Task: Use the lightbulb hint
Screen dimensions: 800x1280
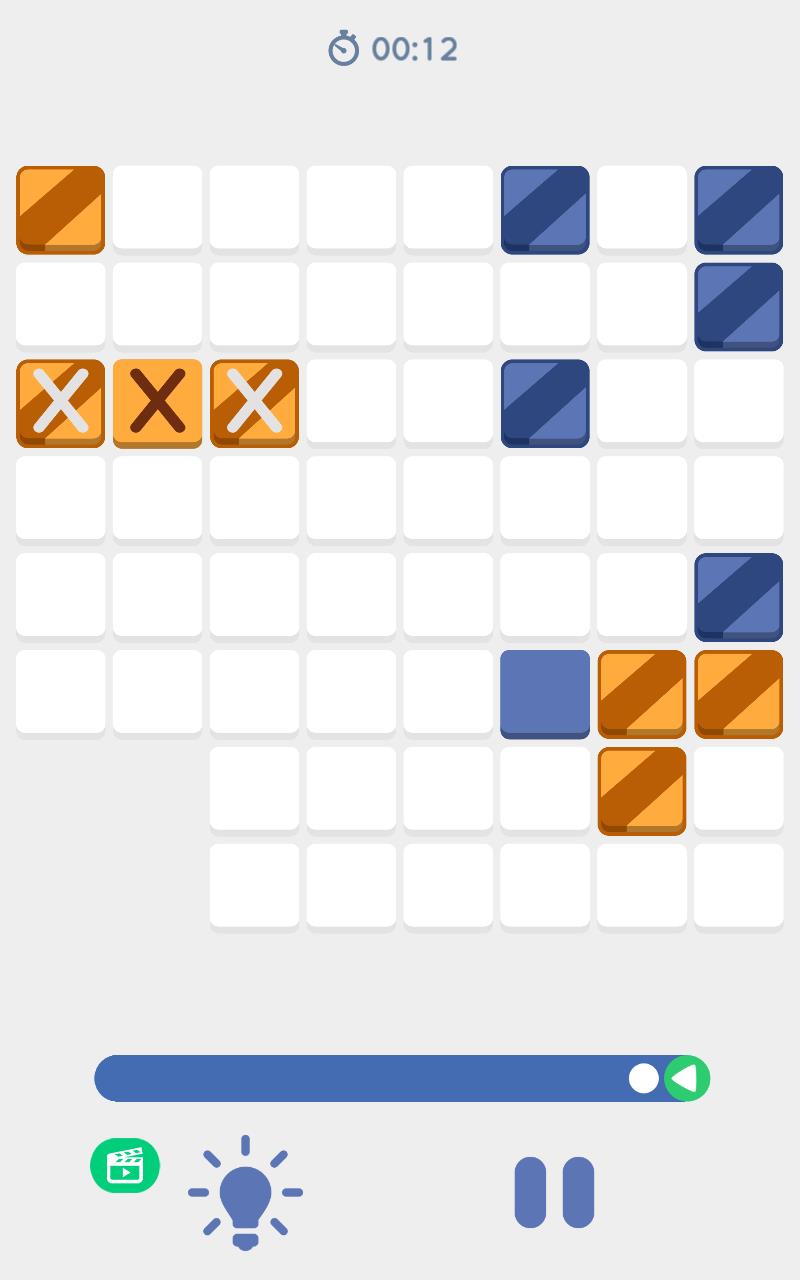Action: point(245,1192)
